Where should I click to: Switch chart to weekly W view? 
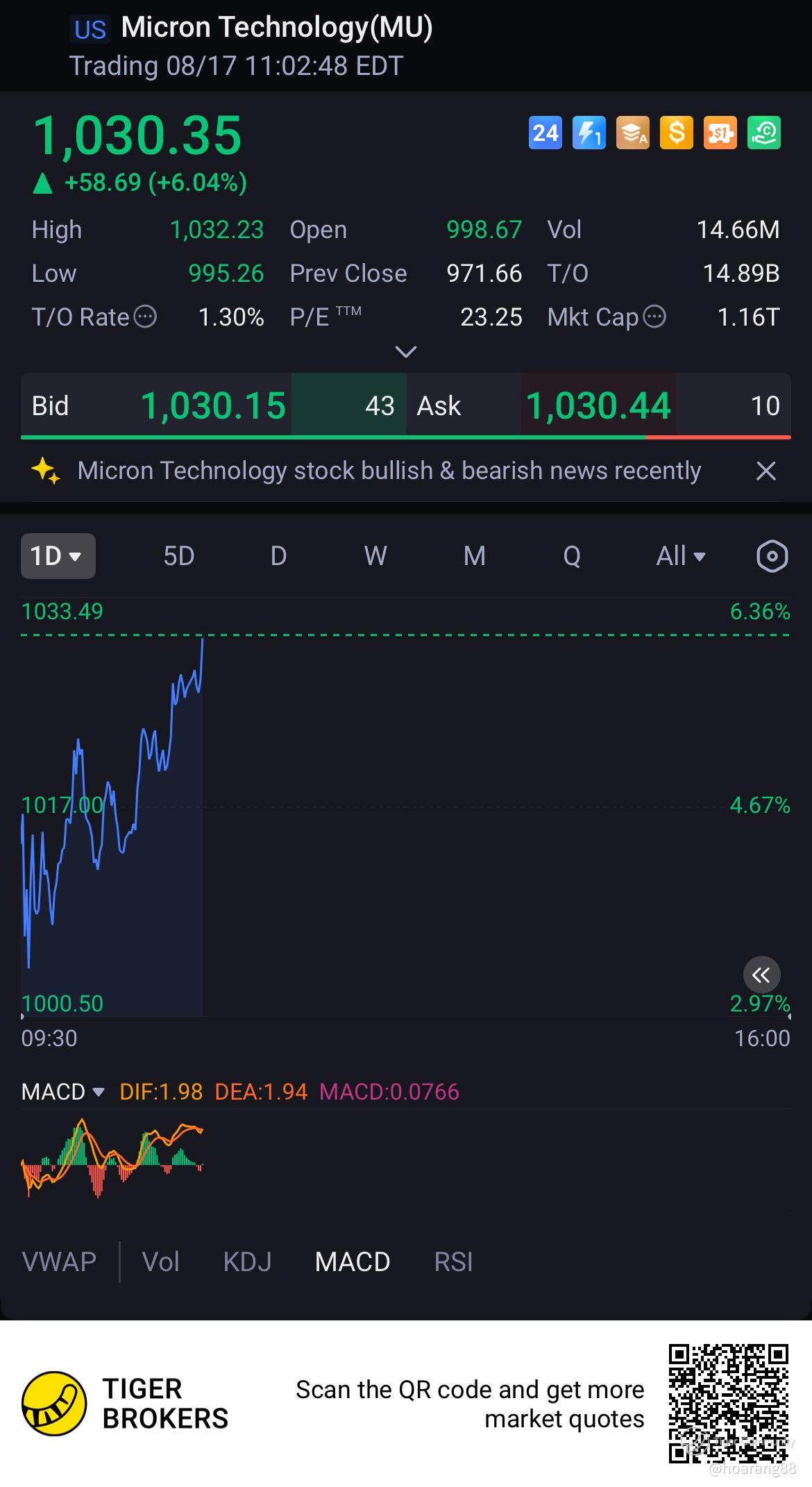(375, 556)
